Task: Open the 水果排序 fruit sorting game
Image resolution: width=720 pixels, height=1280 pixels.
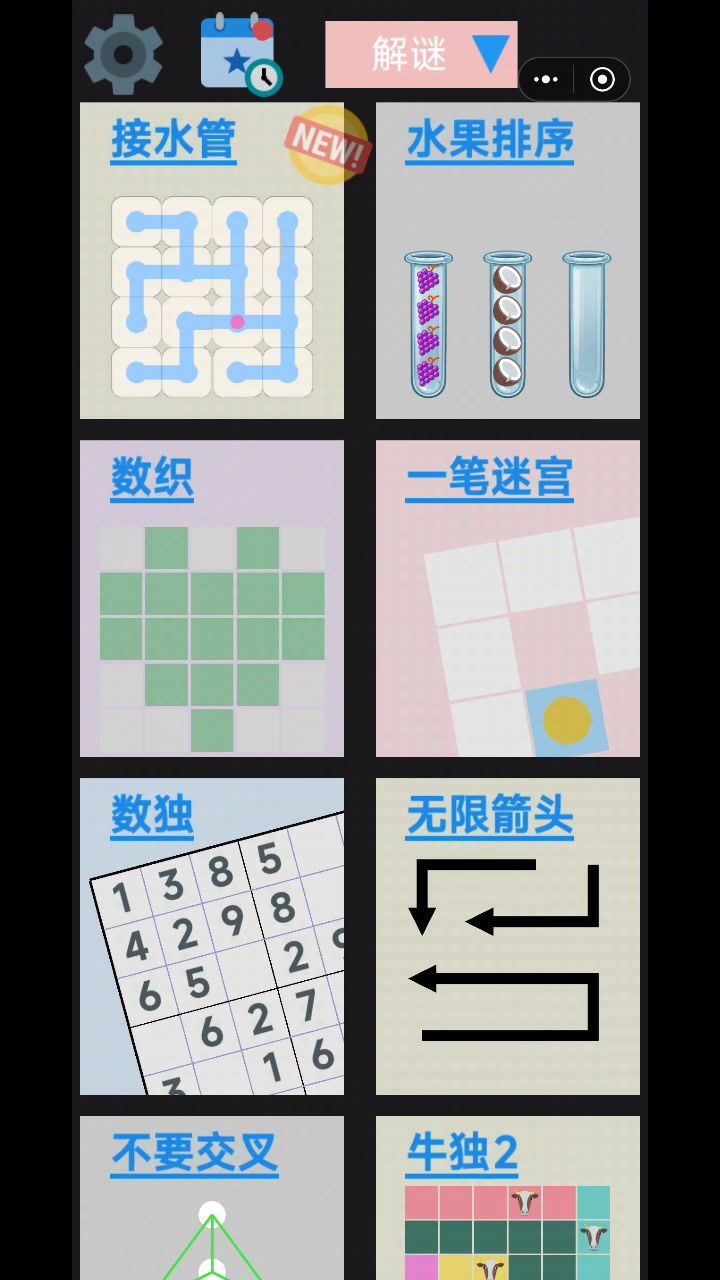Action: (508, 260)
